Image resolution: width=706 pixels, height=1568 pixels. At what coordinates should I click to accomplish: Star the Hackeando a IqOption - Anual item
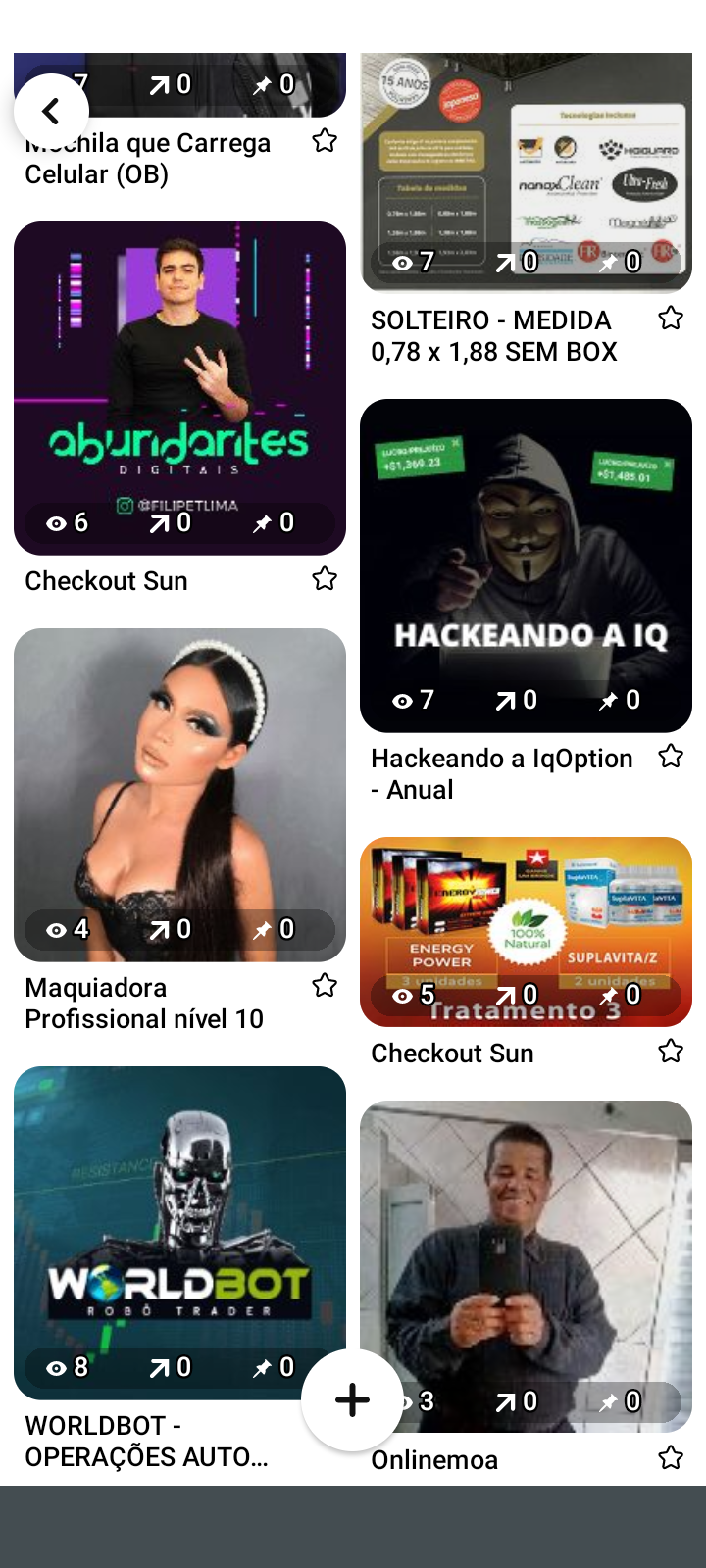coord(671,757)
